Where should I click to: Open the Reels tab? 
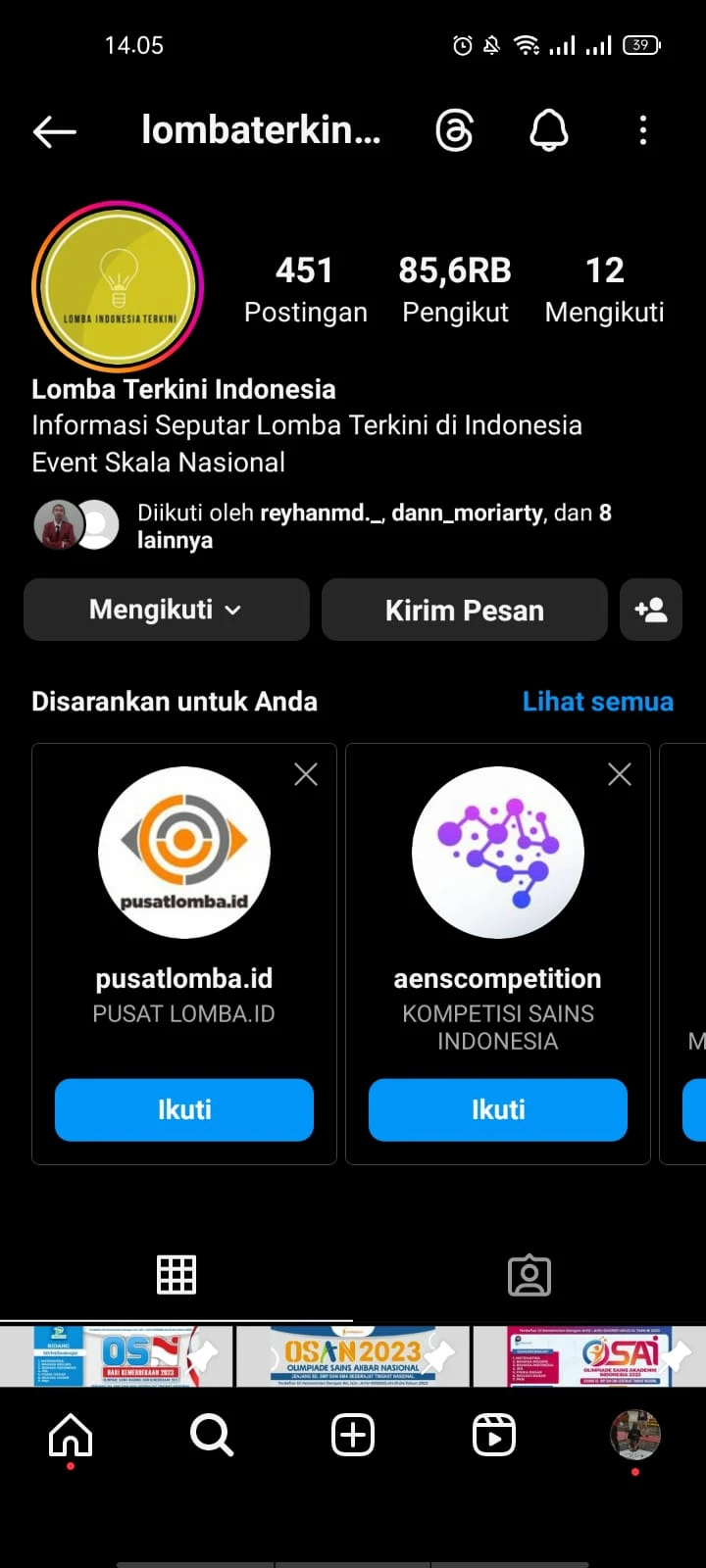494,1436
